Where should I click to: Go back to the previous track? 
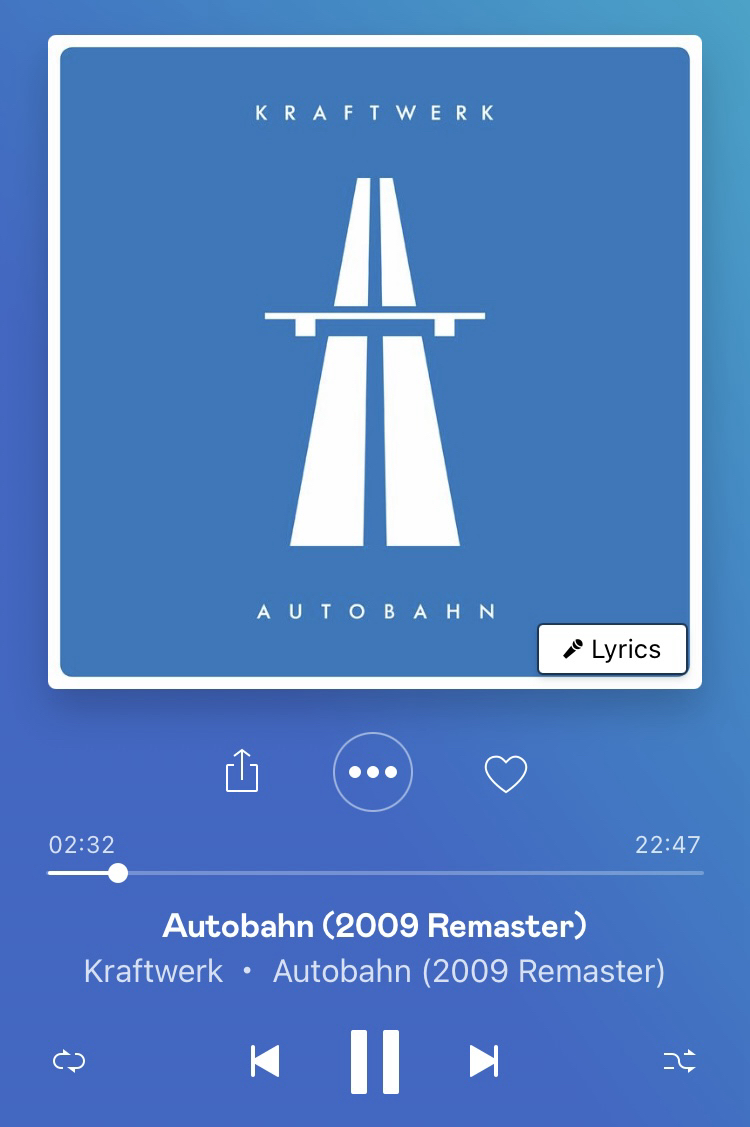pyautogui.click(x=265, y=1061)
